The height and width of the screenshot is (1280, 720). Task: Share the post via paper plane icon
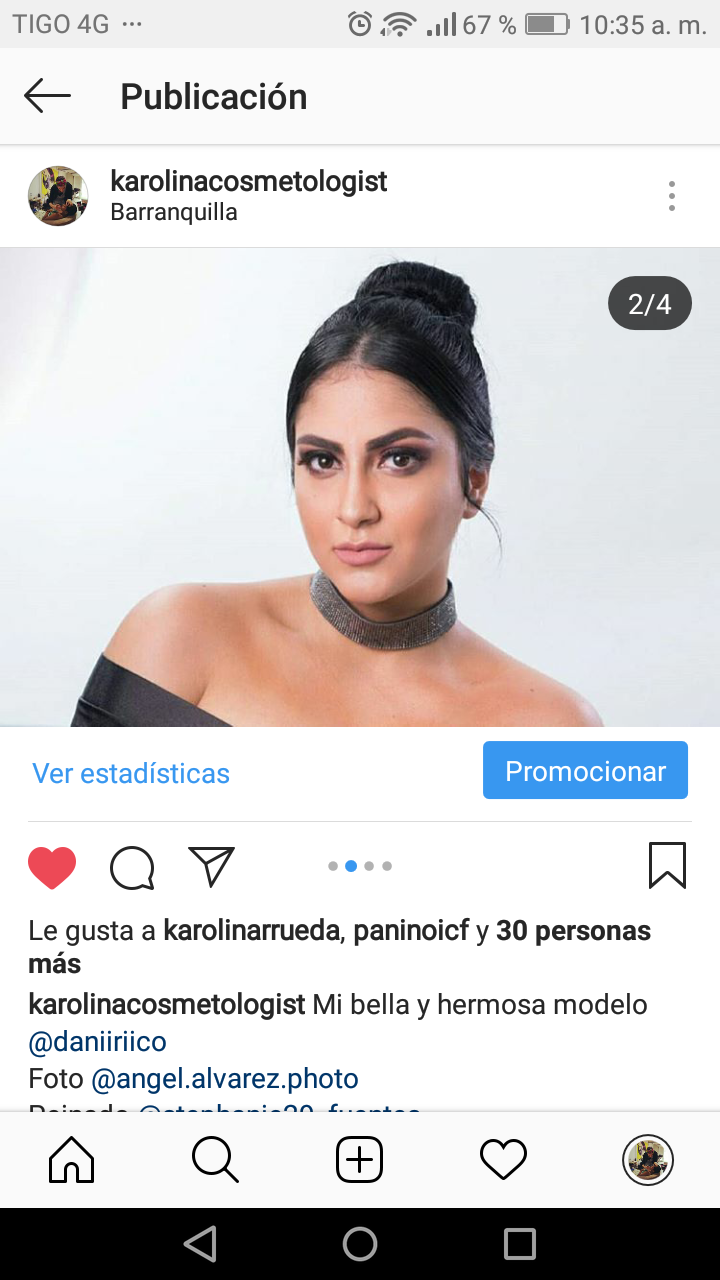pyautogui.click(x=211, y=866)
